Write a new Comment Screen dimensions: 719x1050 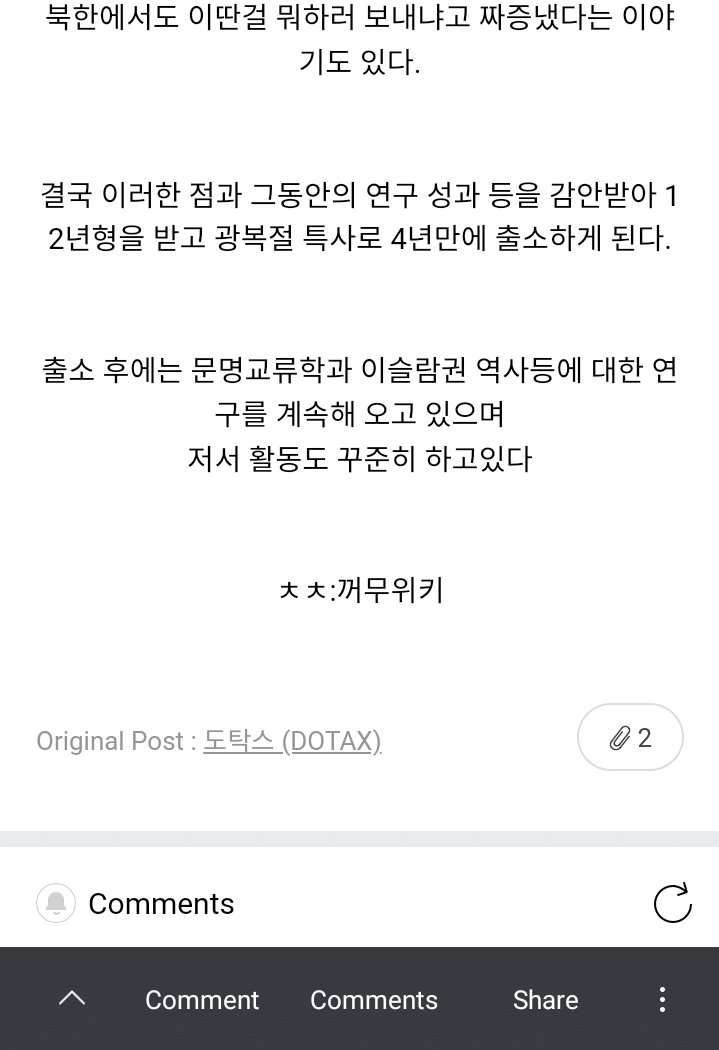click(202, 1000)
